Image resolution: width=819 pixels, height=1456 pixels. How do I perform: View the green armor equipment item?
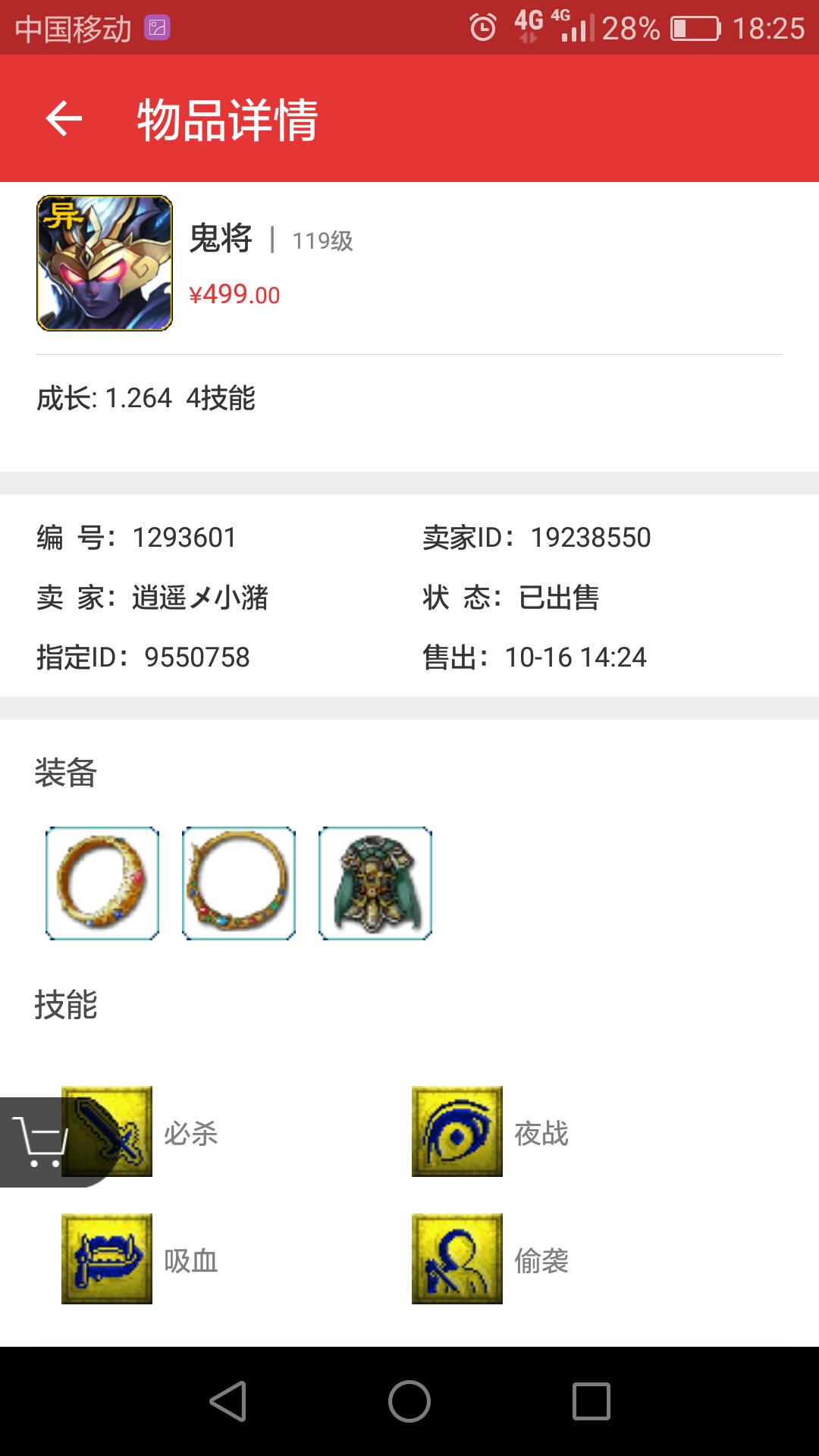click(x=375, y=883)
